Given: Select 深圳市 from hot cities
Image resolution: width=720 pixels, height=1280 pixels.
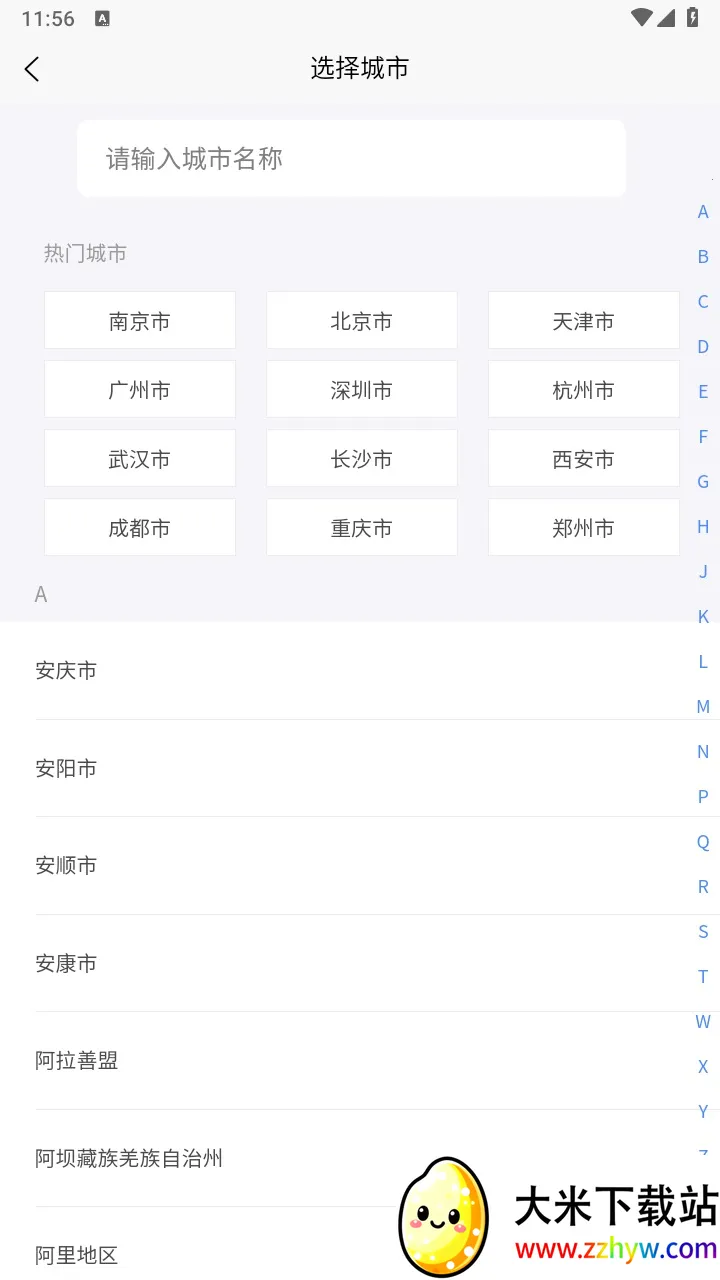Looking at the screenshot, I should coord(361,389).
